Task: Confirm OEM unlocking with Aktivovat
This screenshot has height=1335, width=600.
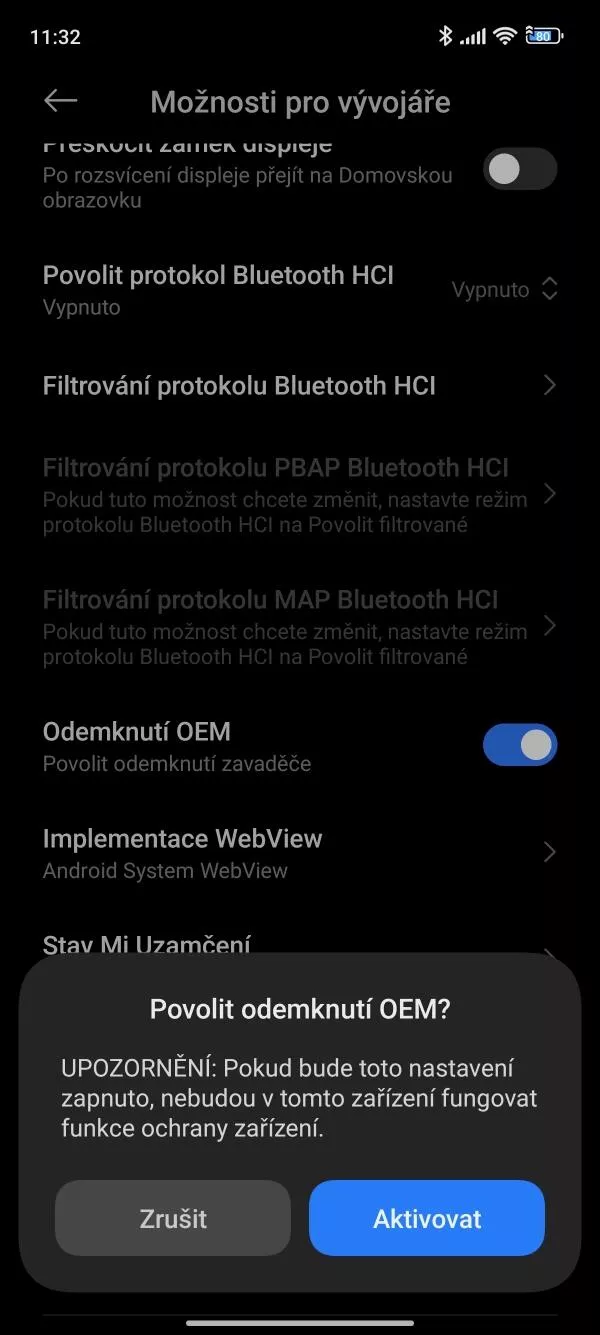Action: 427,1218
